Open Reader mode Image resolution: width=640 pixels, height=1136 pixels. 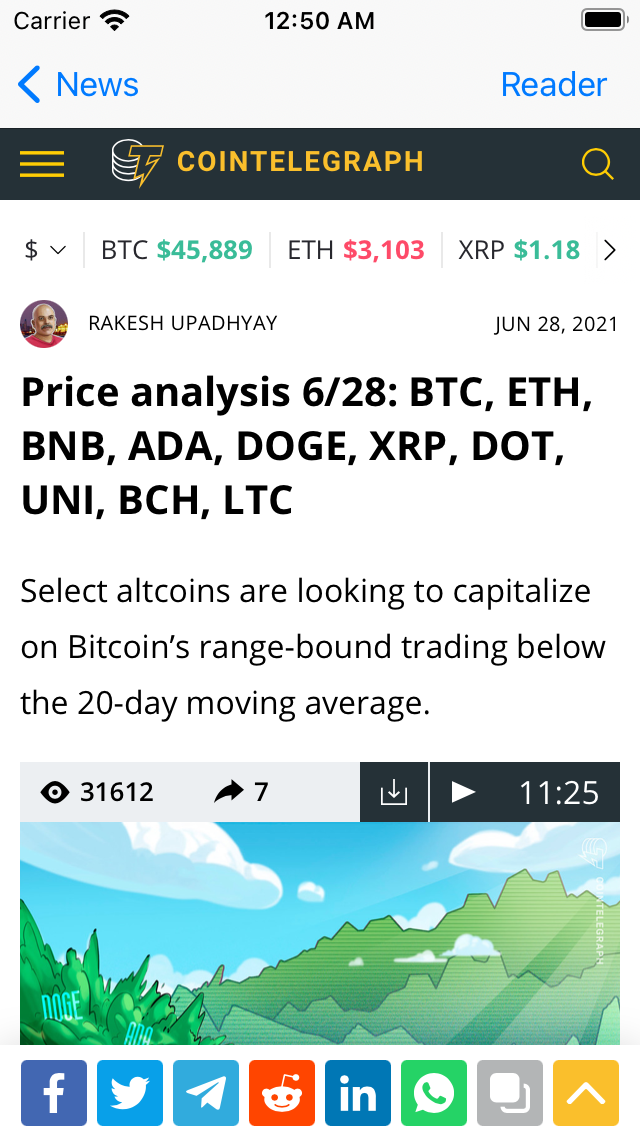[554, 85]
